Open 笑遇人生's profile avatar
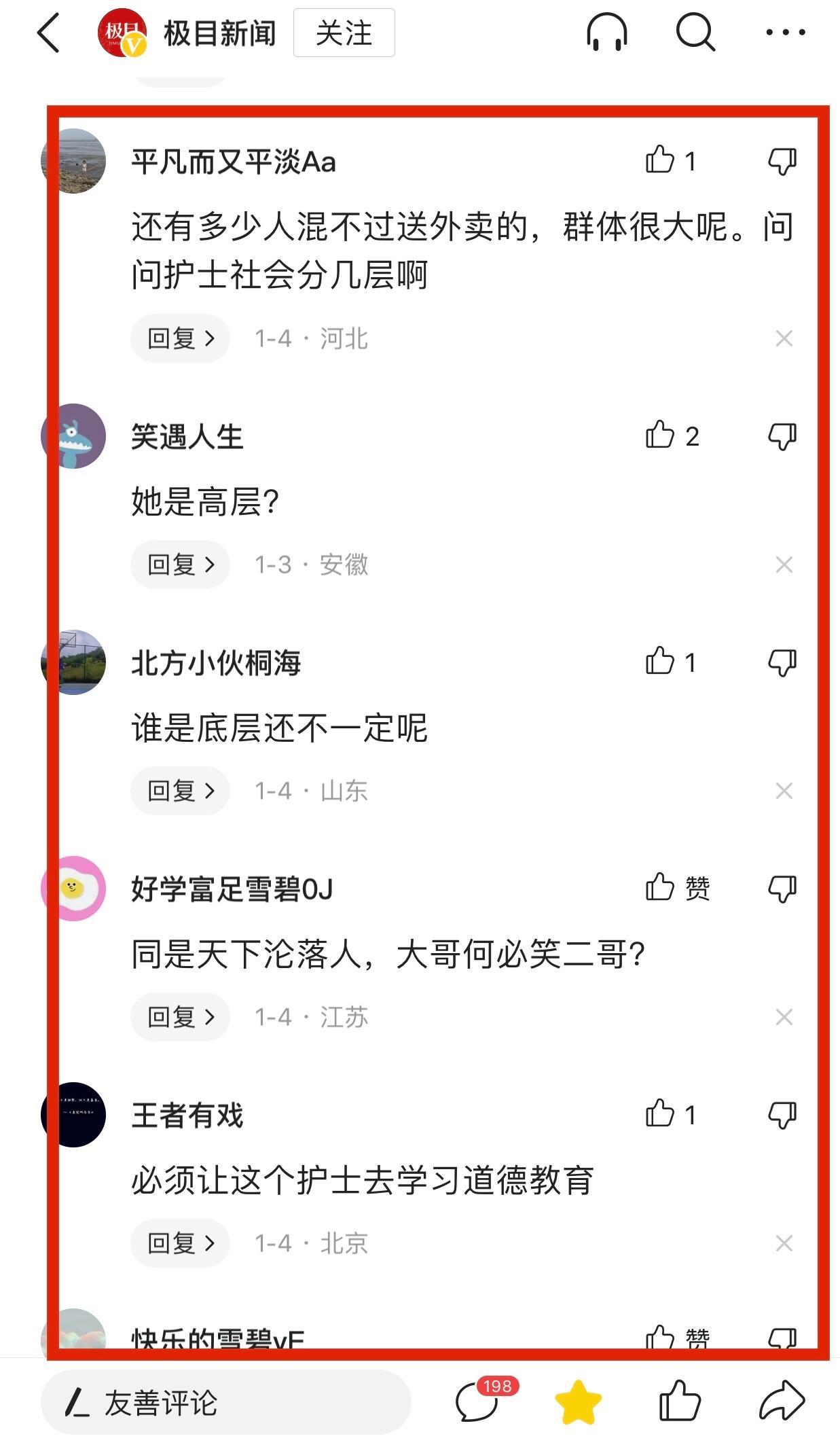The image size is (840, 1447). click(73, 436)
